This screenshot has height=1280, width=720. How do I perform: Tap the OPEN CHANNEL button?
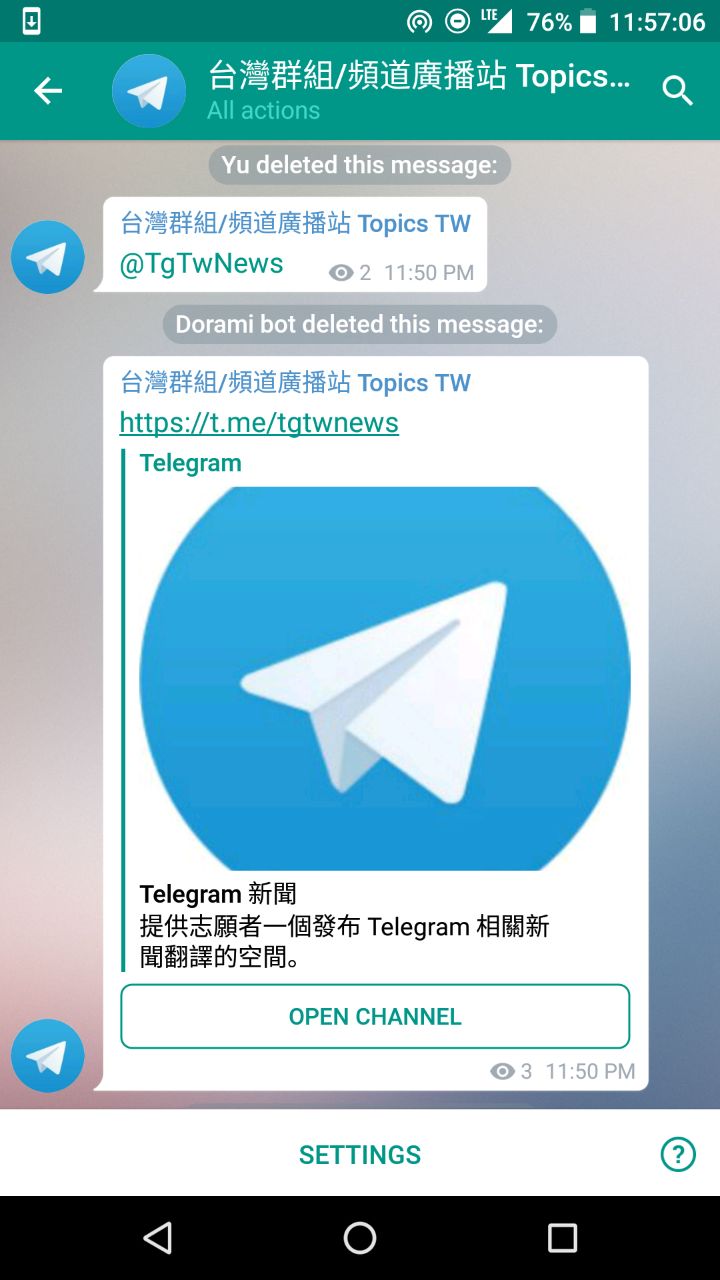click(x=375, y=1016)
